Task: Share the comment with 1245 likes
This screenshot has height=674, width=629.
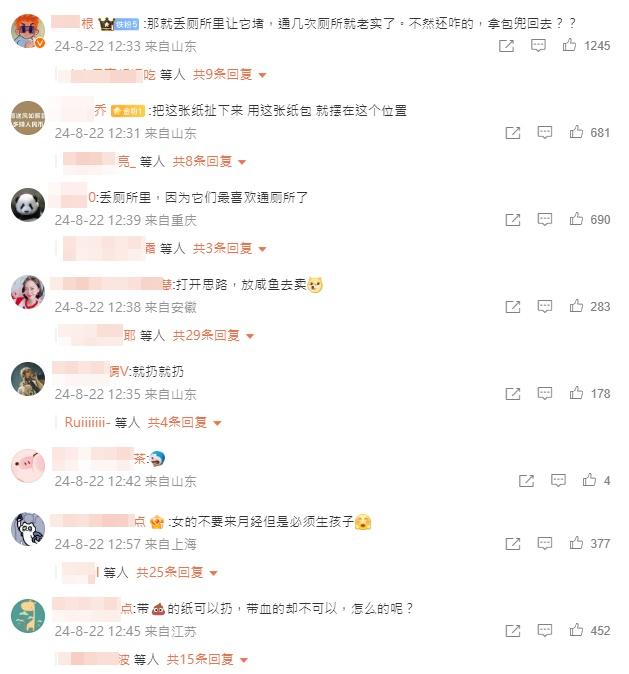Action: click(506, 45)
